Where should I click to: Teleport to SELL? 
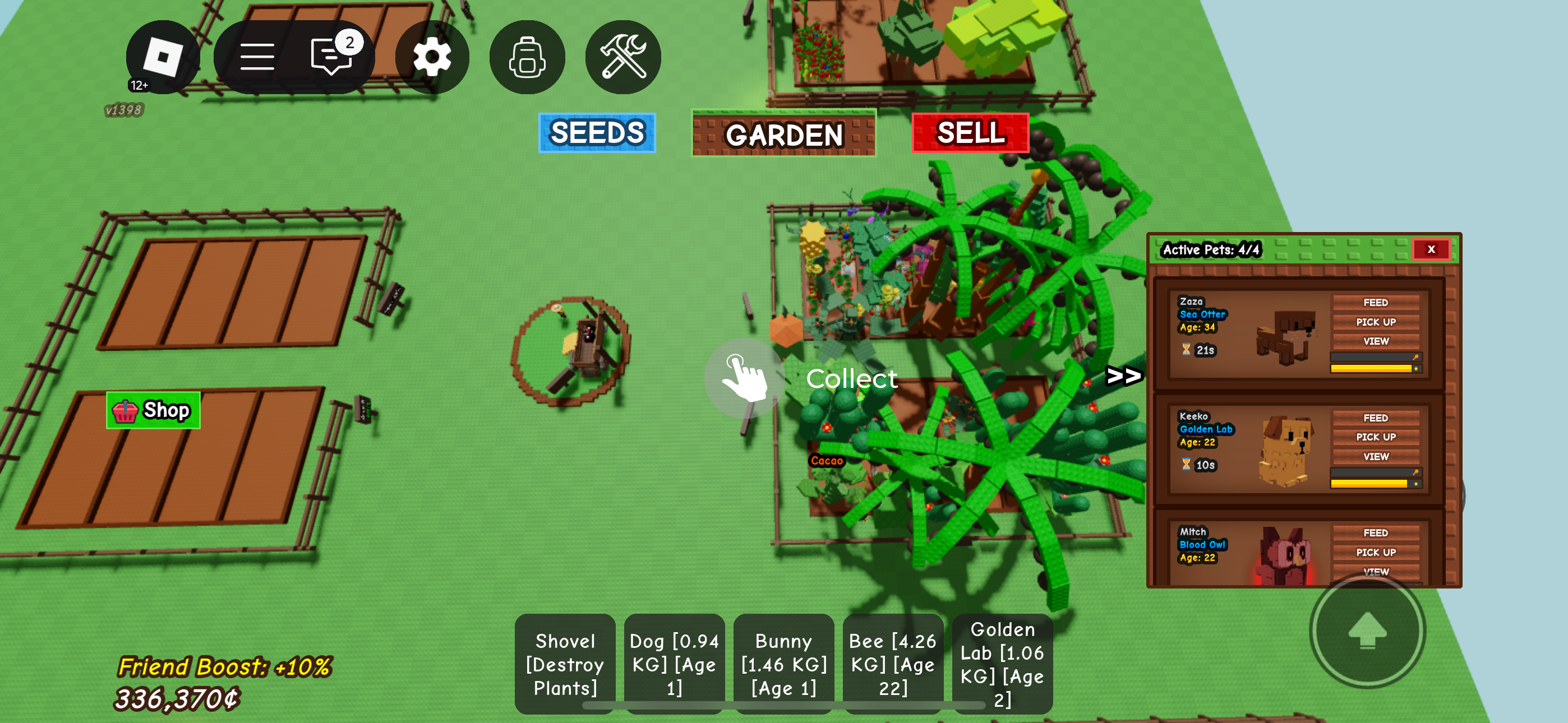point(970,133)
